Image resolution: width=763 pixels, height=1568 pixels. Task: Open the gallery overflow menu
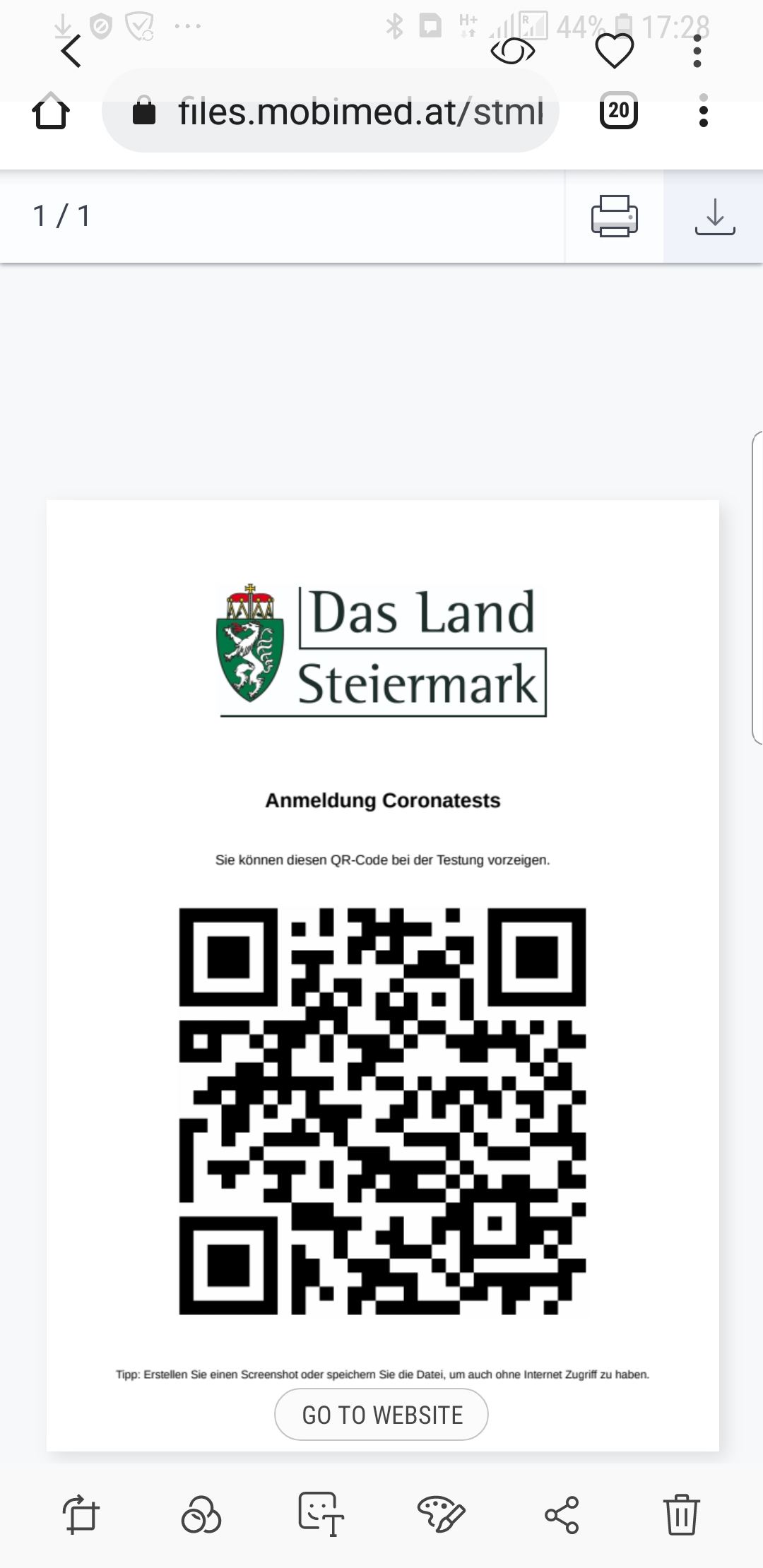coord(697,52)
